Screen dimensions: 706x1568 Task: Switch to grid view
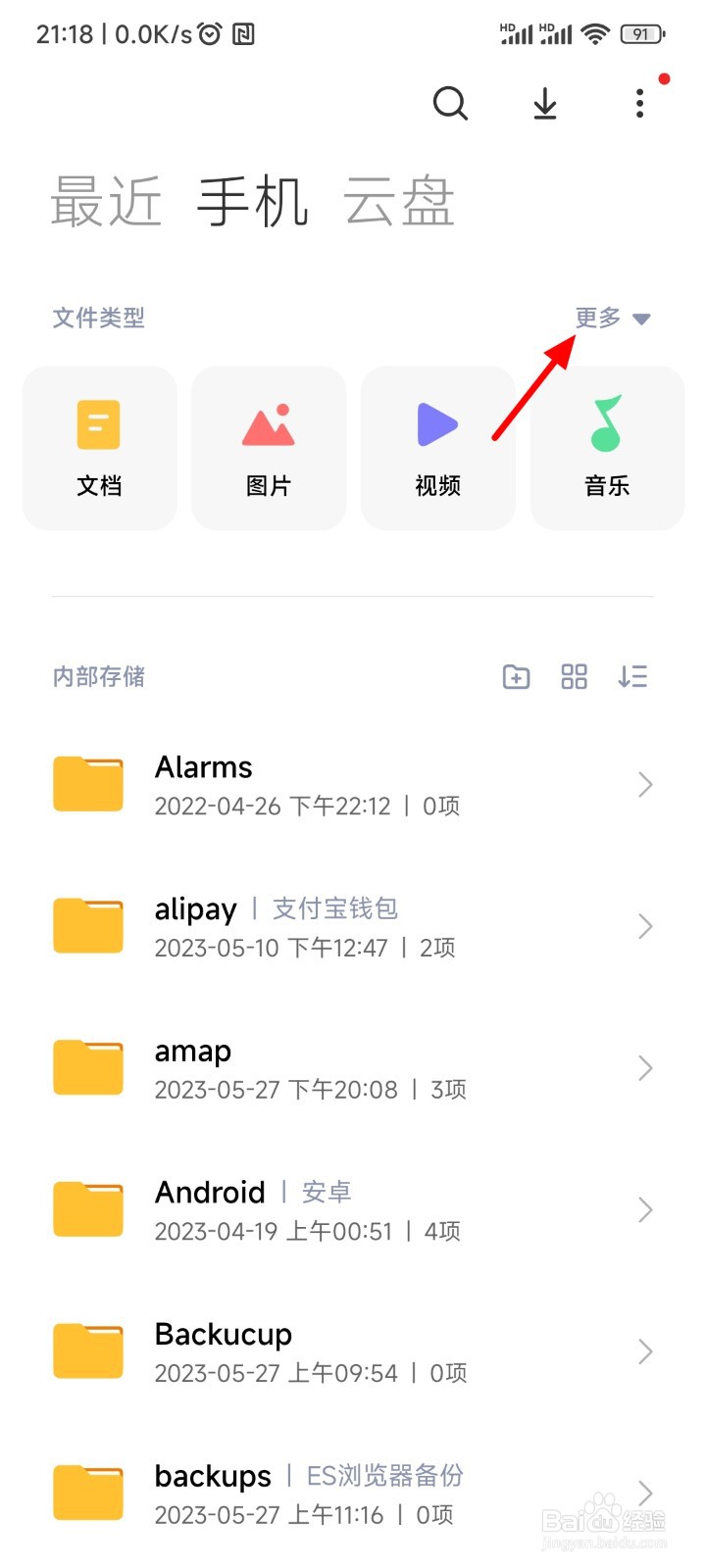pos(574,676)
